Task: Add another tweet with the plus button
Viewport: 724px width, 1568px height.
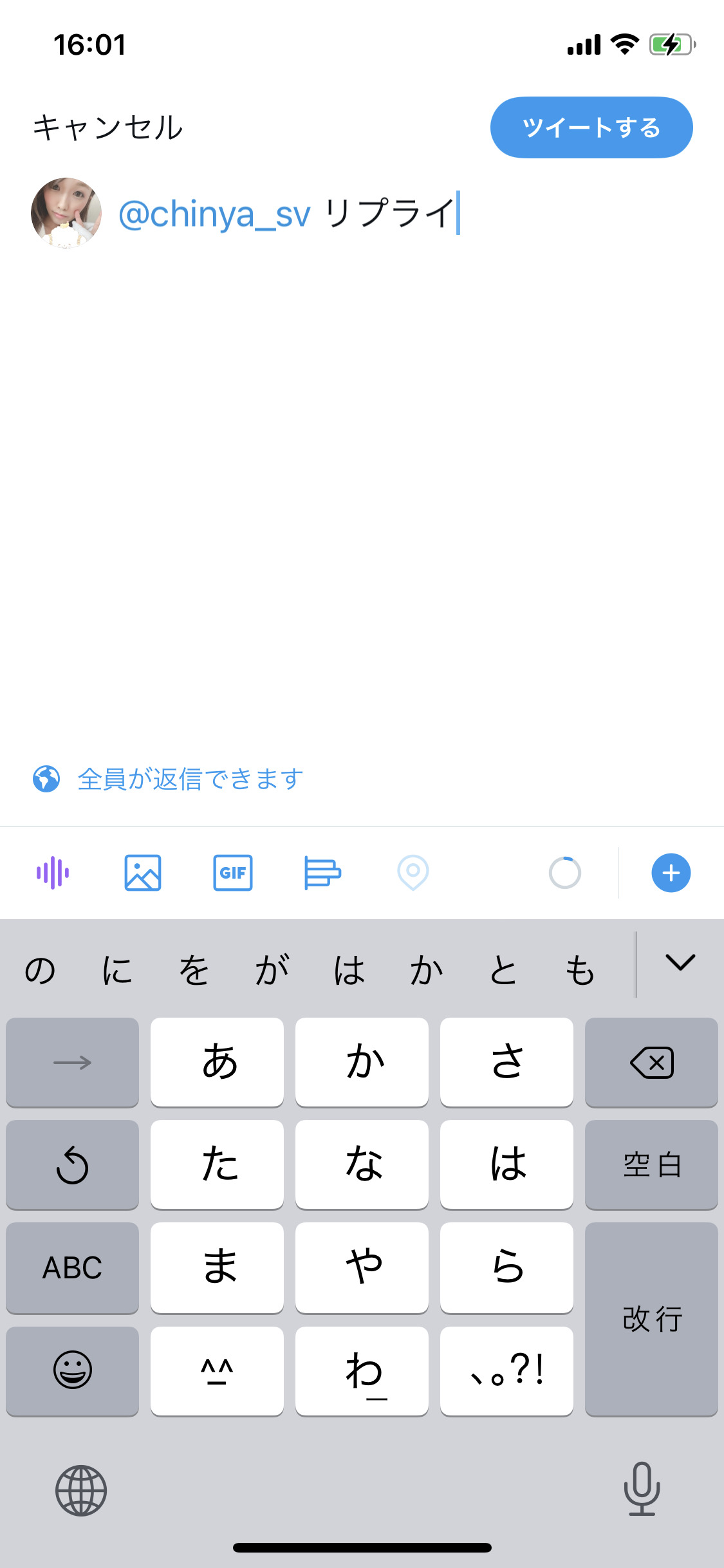Action: (x=671, y=873)
